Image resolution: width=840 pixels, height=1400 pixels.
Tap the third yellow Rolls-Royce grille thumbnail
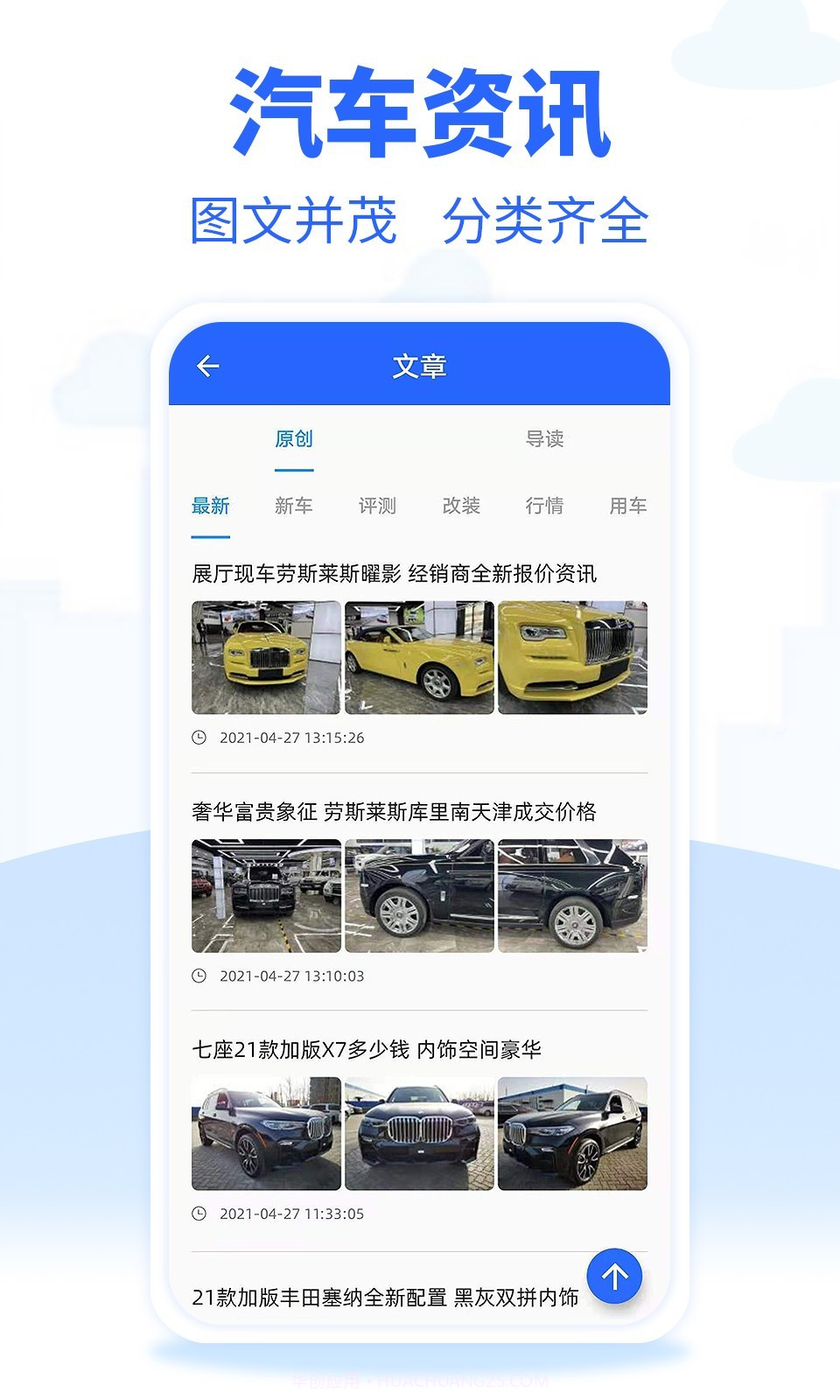572,658
